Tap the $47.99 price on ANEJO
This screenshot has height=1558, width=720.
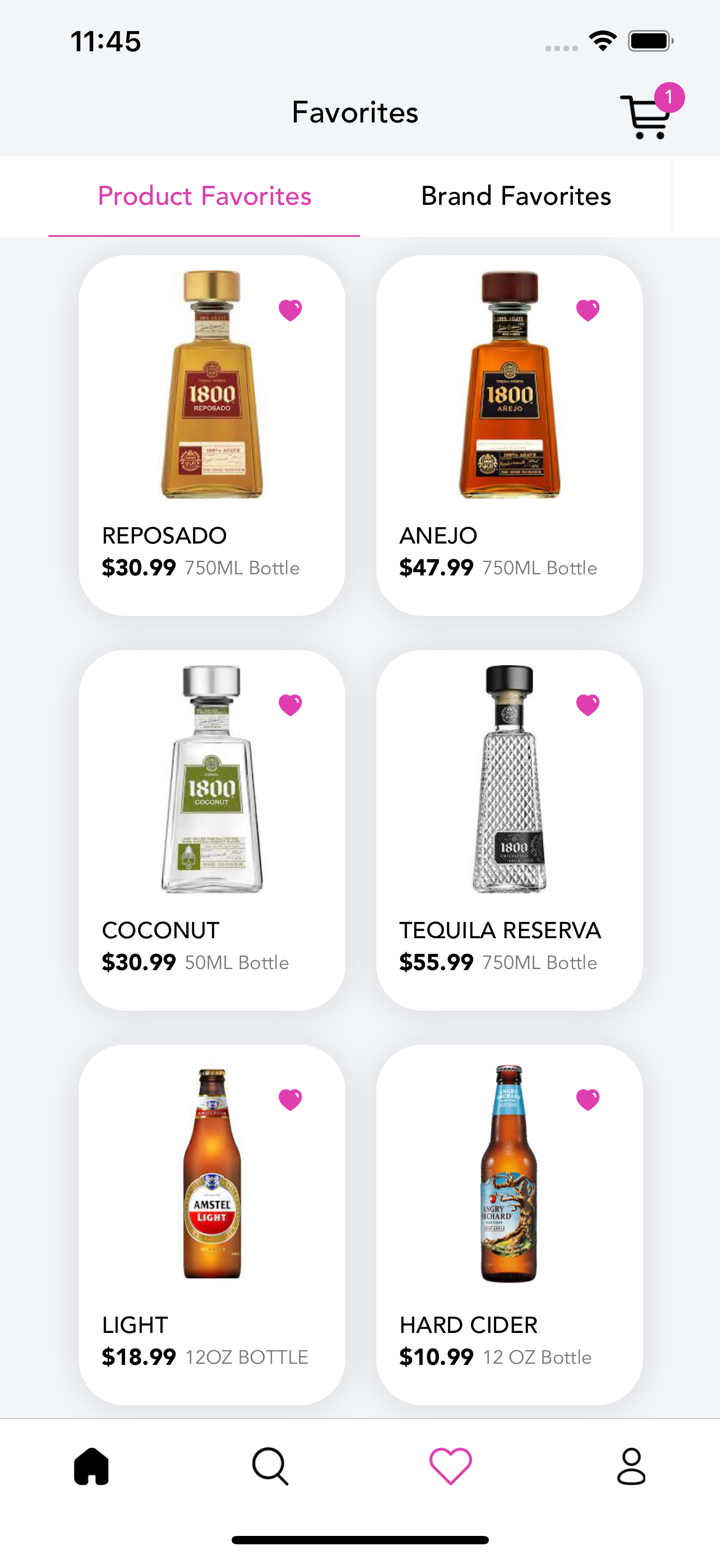436,567
